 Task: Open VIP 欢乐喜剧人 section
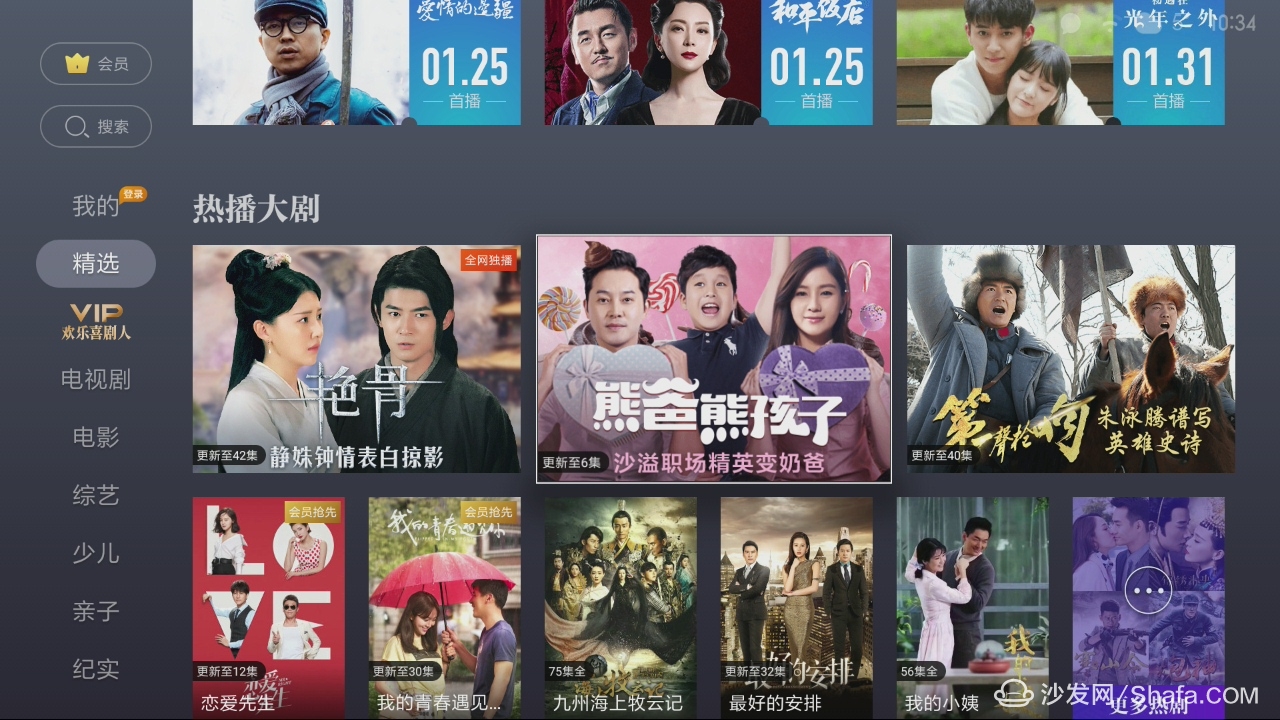click(96, 322)
